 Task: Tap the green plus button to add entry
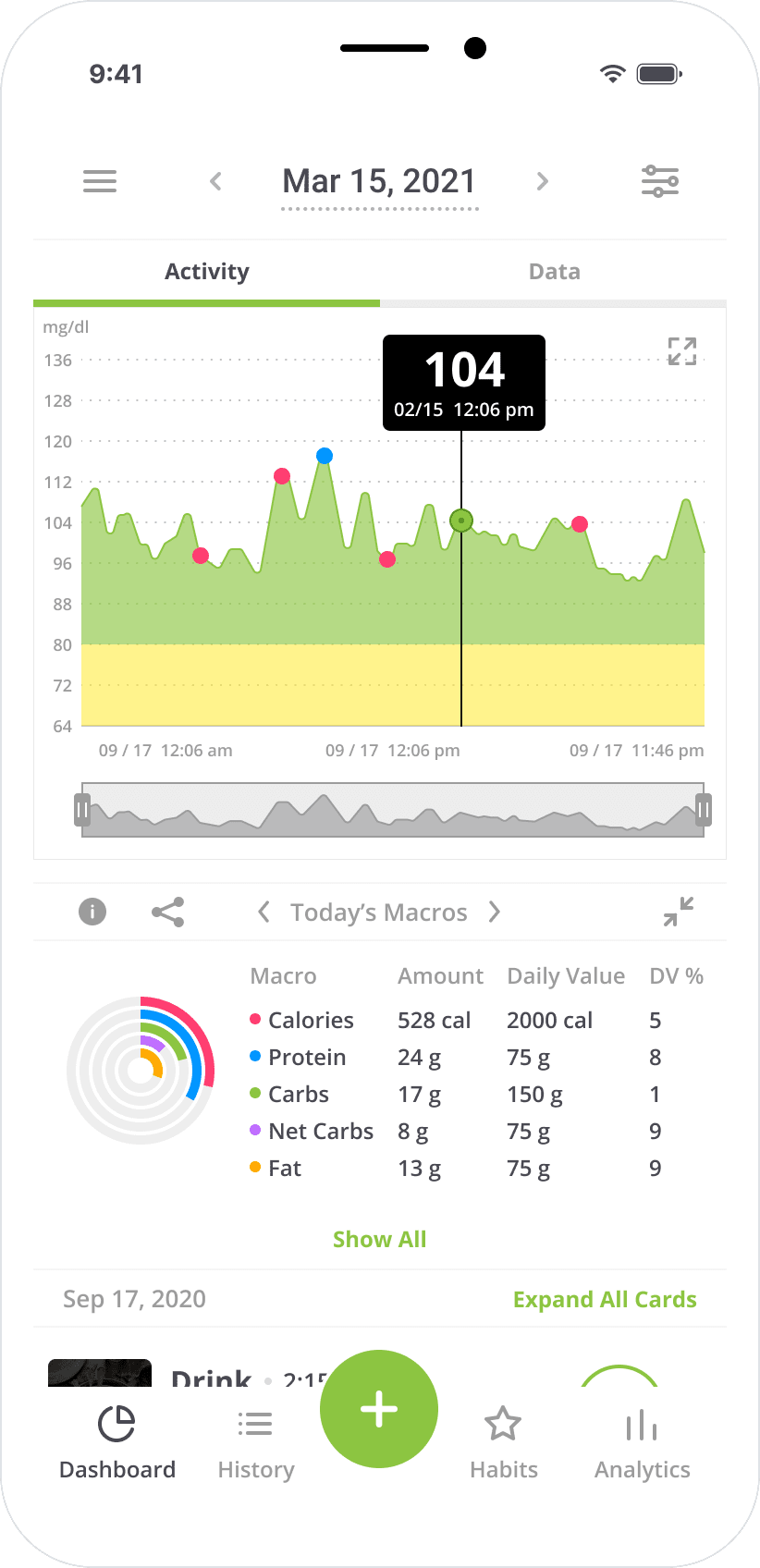[x=379, y=1408]
